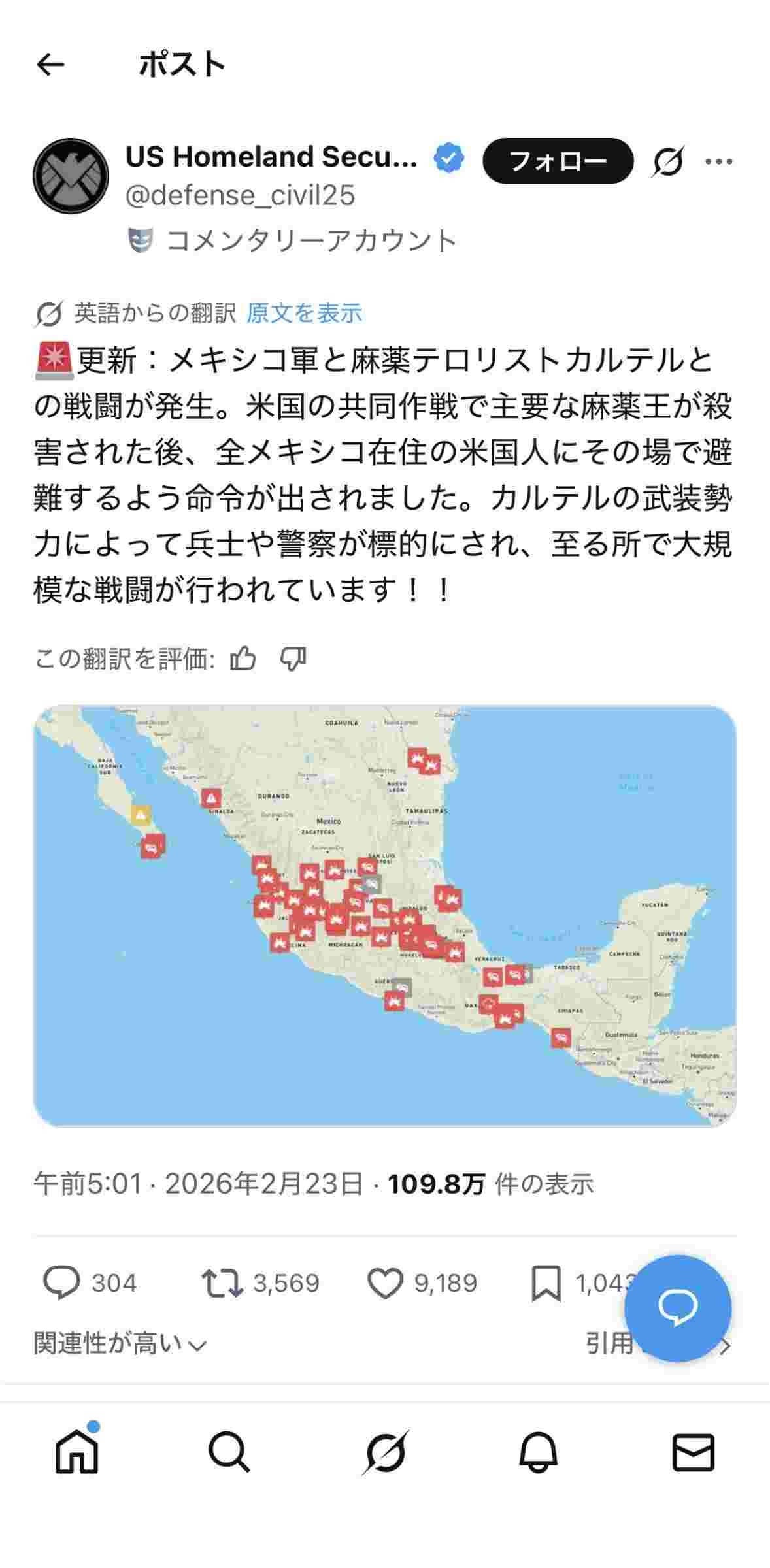The width and height of the screenshot is (770, 1568).
Task: Open the notifications bell tab
Action: click(x=539, y=1452)
